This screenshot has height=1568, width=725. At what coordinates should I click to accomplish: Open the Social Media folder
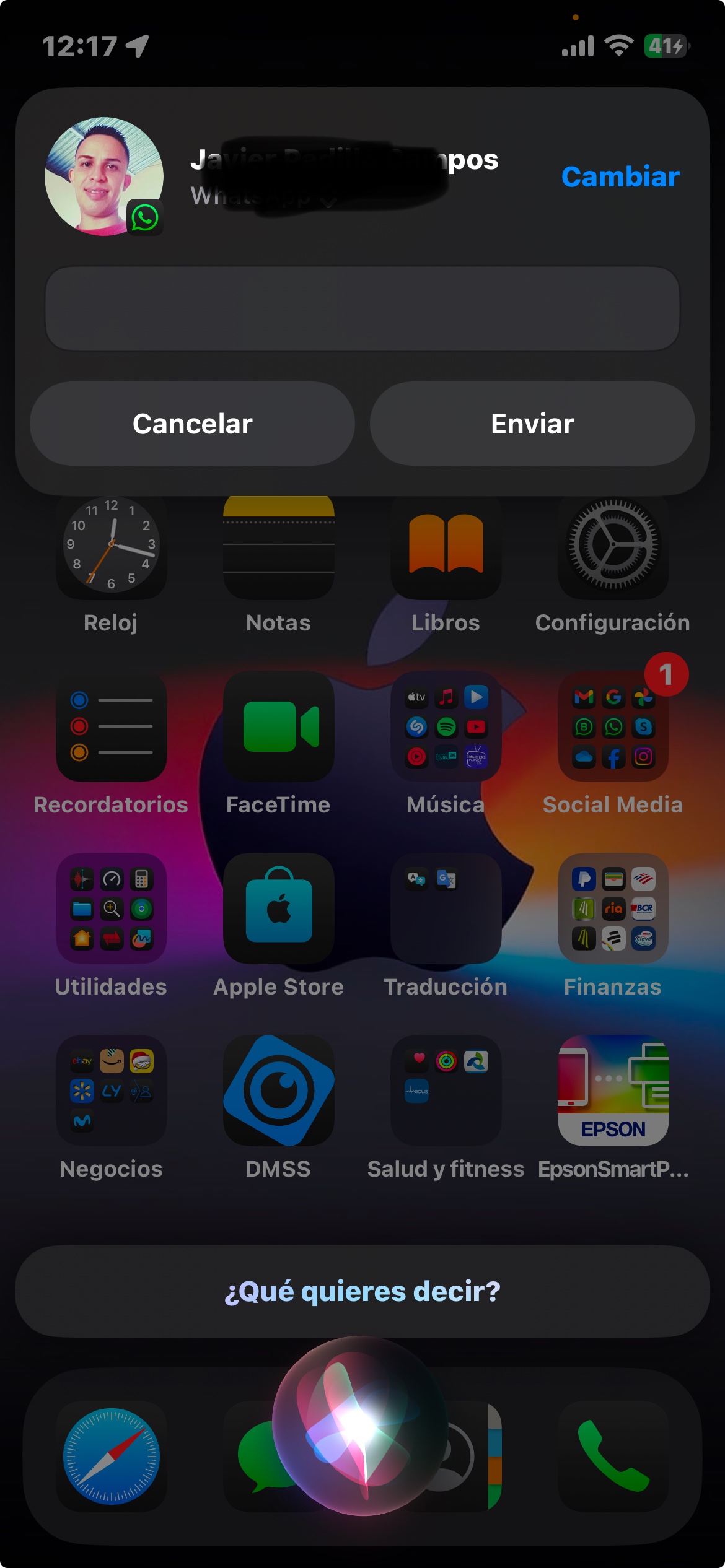[x=613, y=726]
